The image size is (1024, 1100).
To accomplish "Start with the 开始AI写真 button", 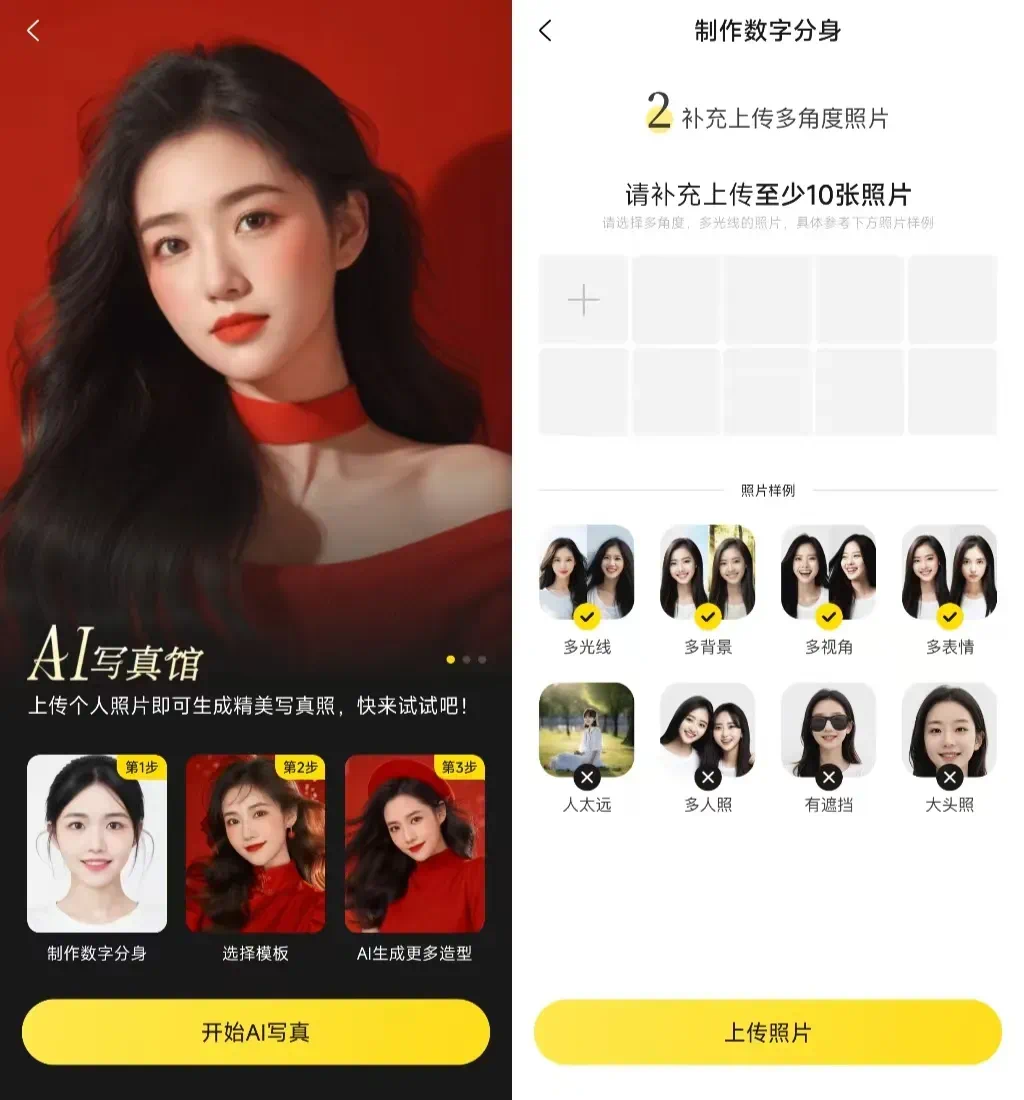I will [256, 1032].
